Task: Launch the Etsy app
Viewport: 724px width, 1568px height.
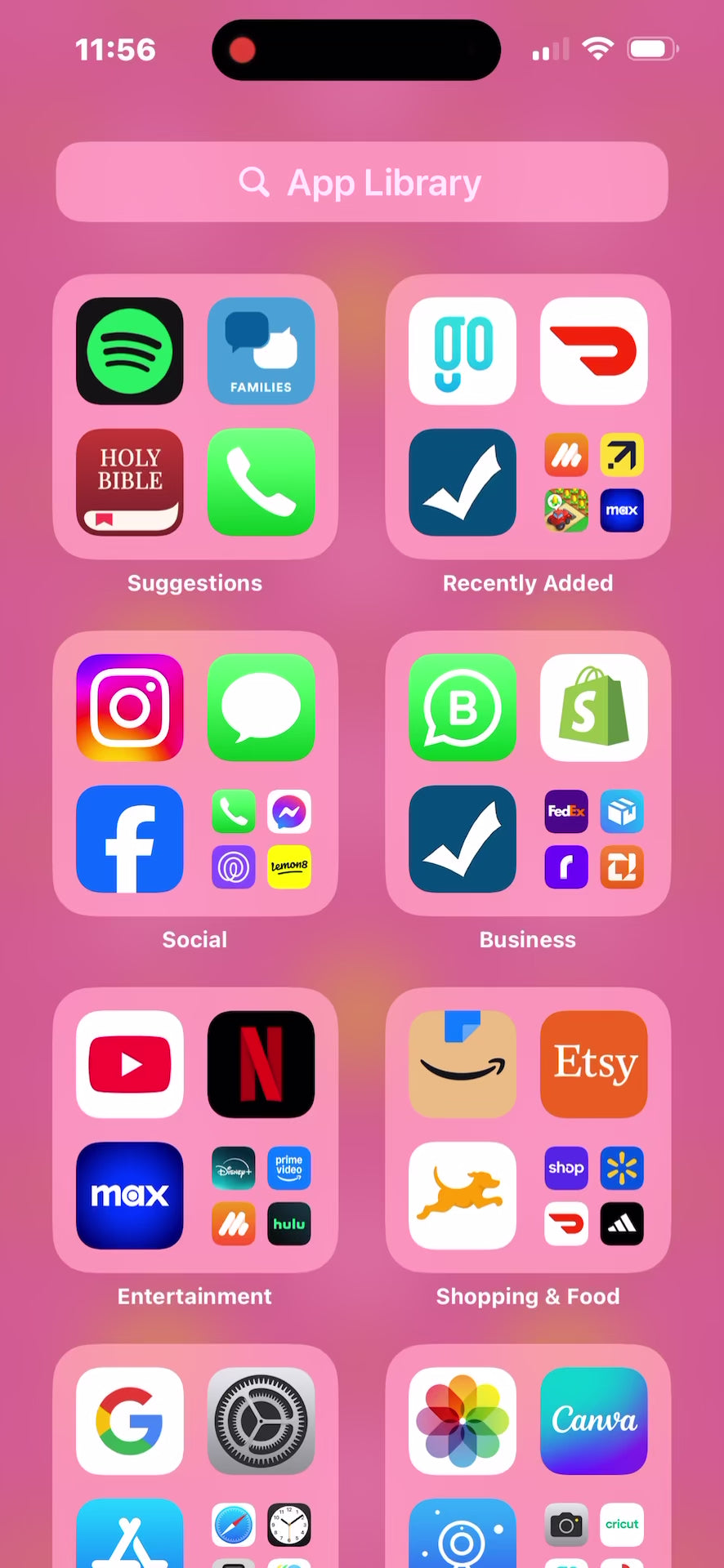Action: 593,1064
